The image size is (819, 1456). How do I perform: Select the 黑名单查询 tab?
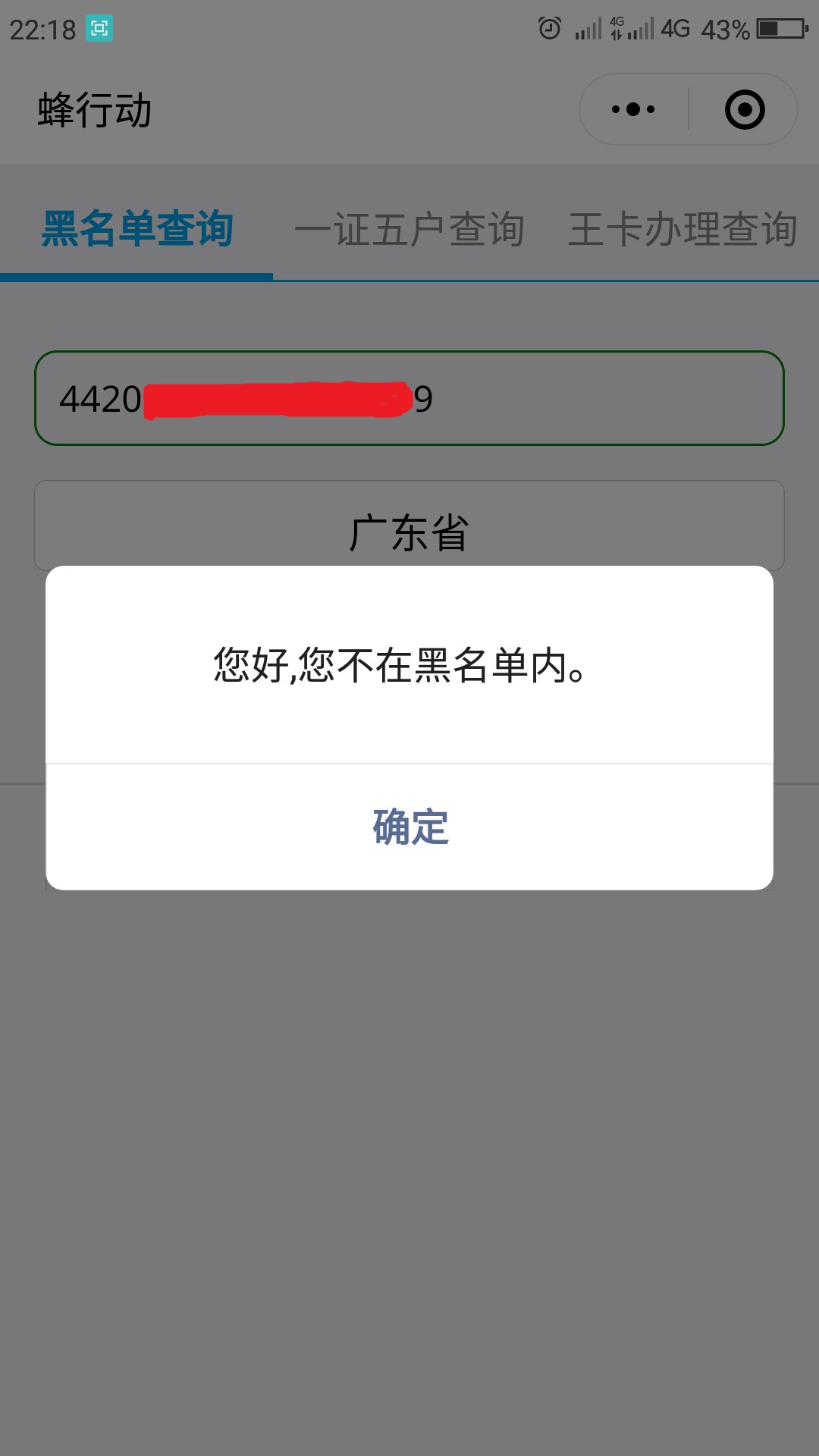click(136, 229)
